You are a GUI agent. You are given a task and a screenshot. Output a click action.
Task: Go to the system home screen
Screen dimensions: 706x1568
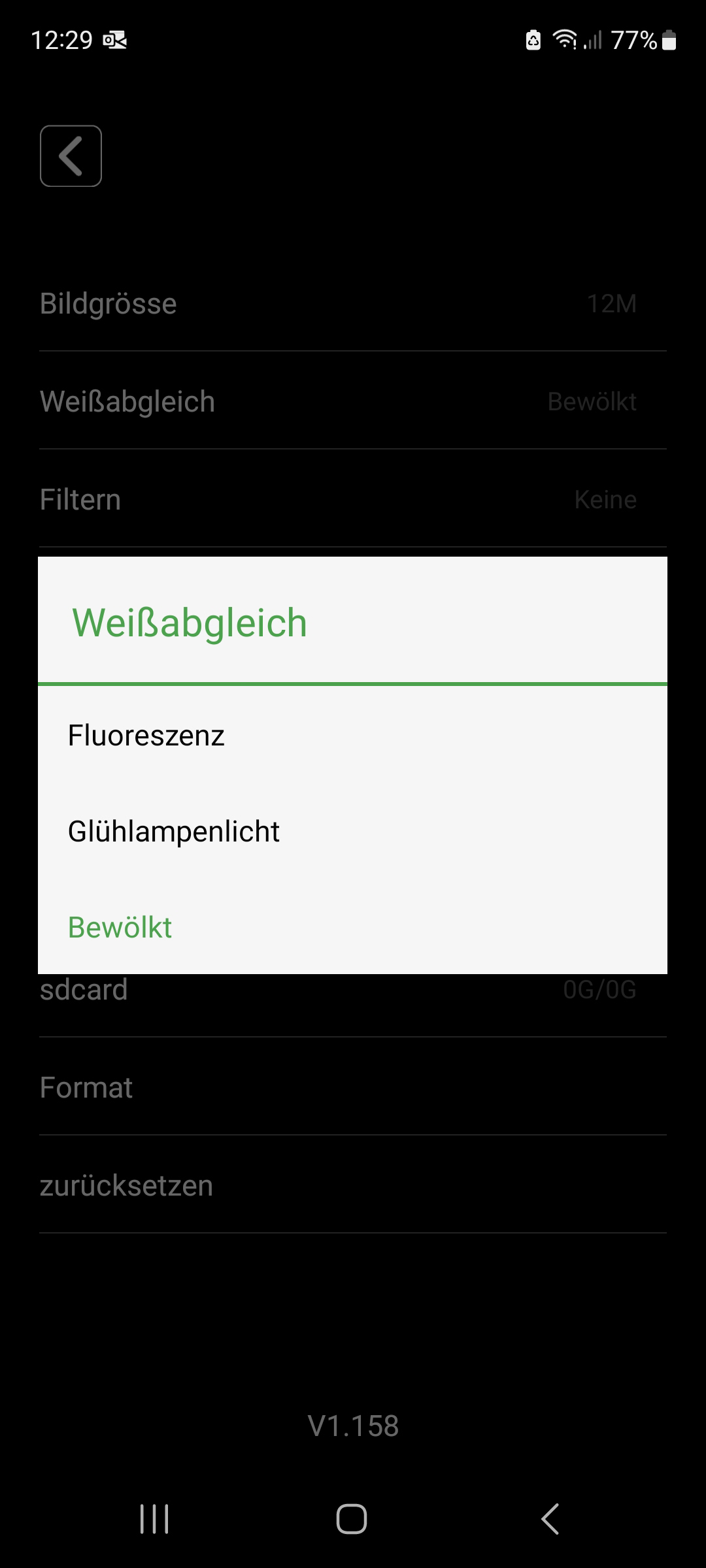[x=352, y=1518]
